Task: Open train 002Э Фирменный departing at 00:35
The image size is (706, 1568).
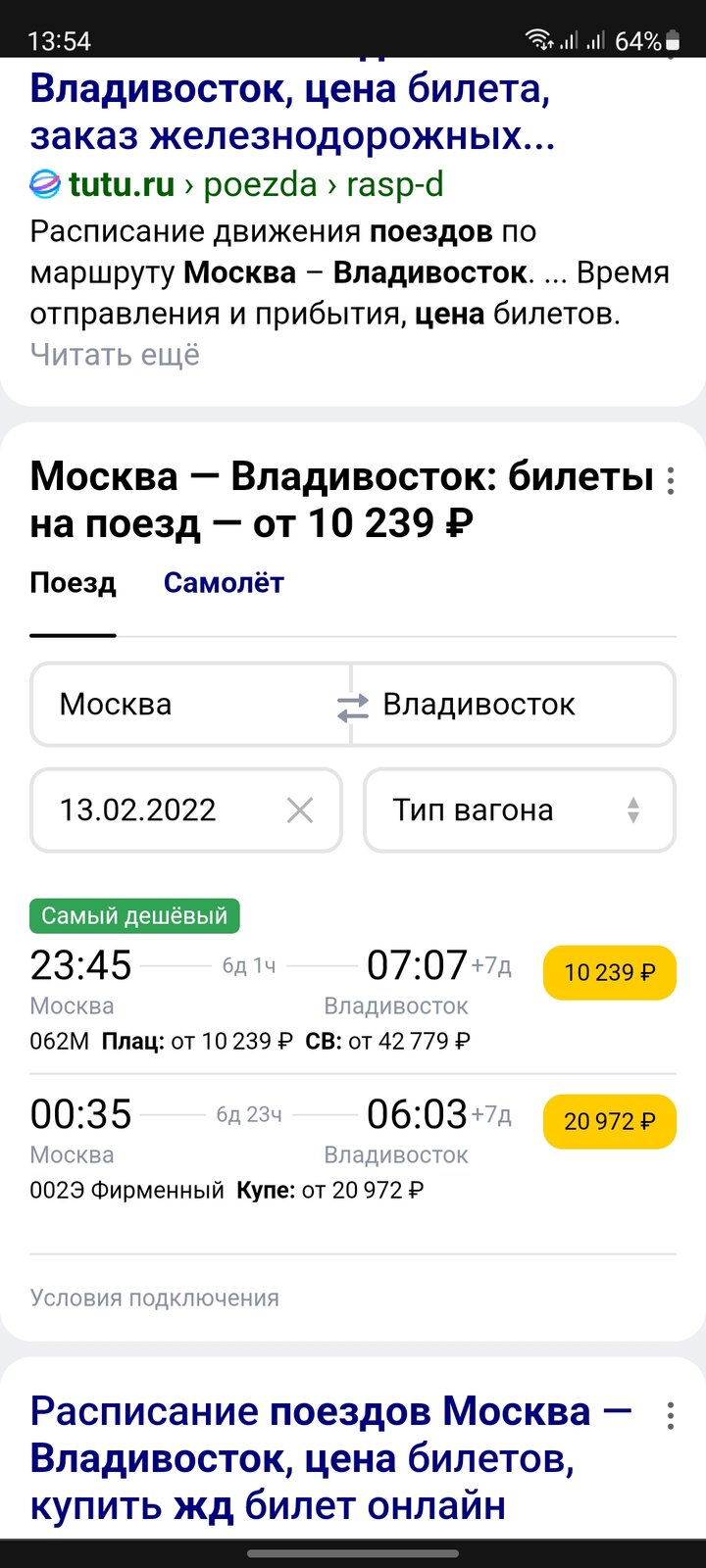Action: [x=265, y=1137]
